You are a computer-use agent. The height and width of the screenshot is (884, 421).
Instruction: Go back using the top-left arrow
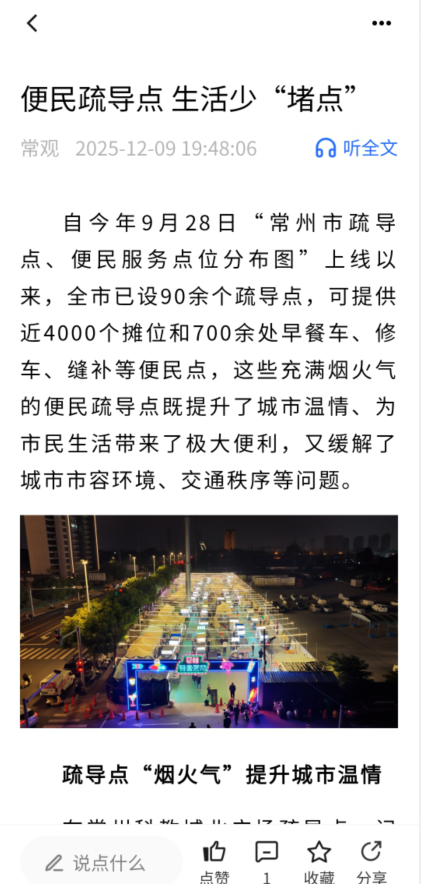click(32, 23)
